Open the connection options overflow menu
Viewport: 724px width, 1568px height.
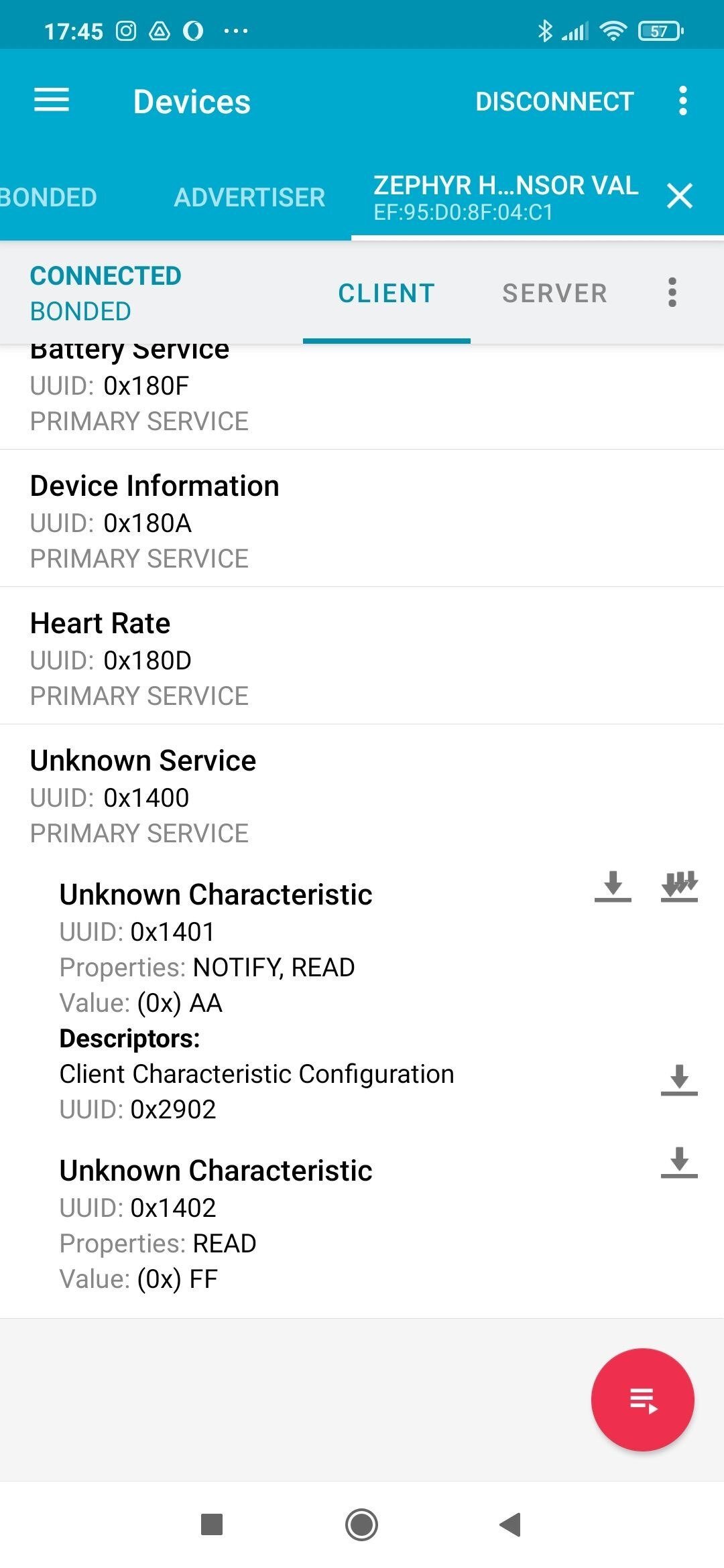coord(672,293)
